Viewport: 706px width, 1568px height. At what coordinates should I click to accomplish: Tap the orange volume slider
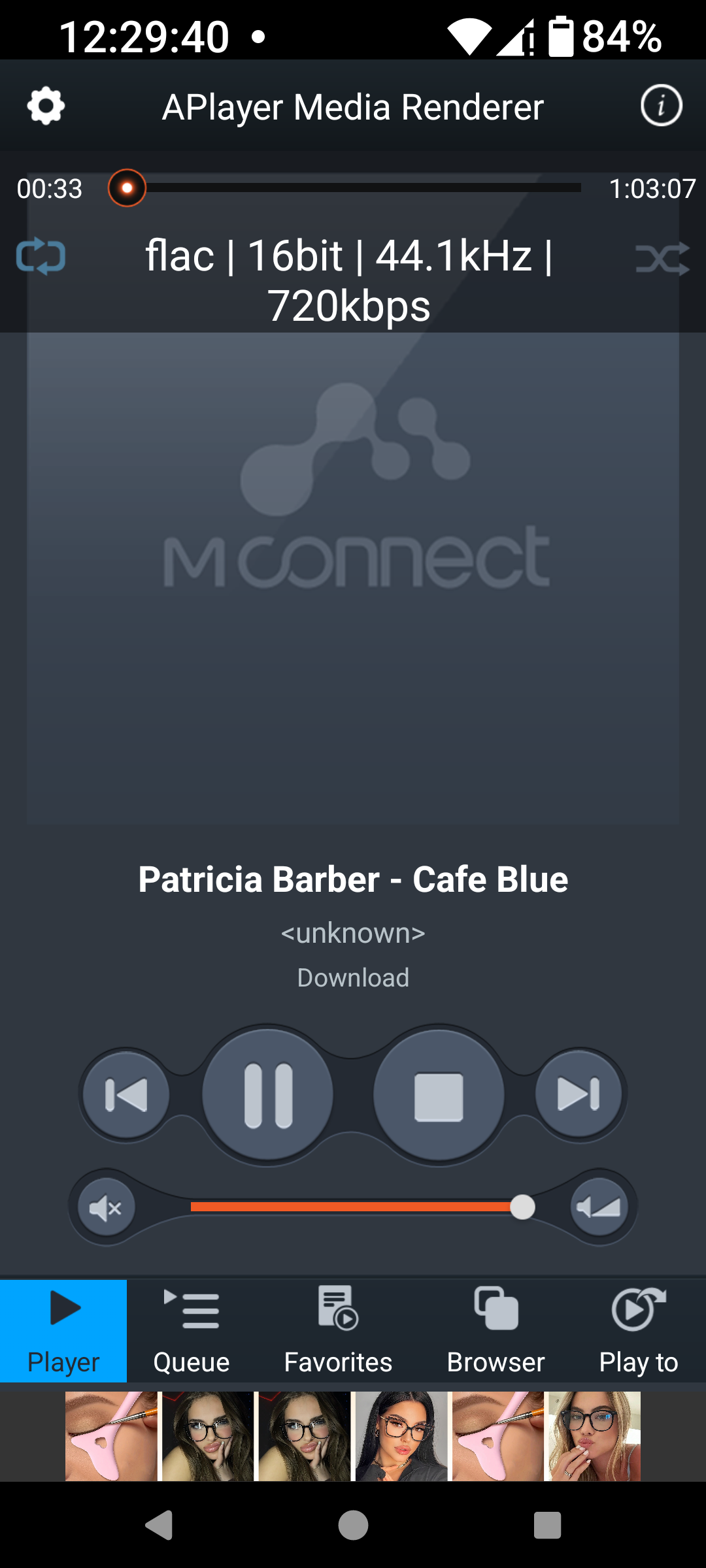click(x=353, y=1207)
